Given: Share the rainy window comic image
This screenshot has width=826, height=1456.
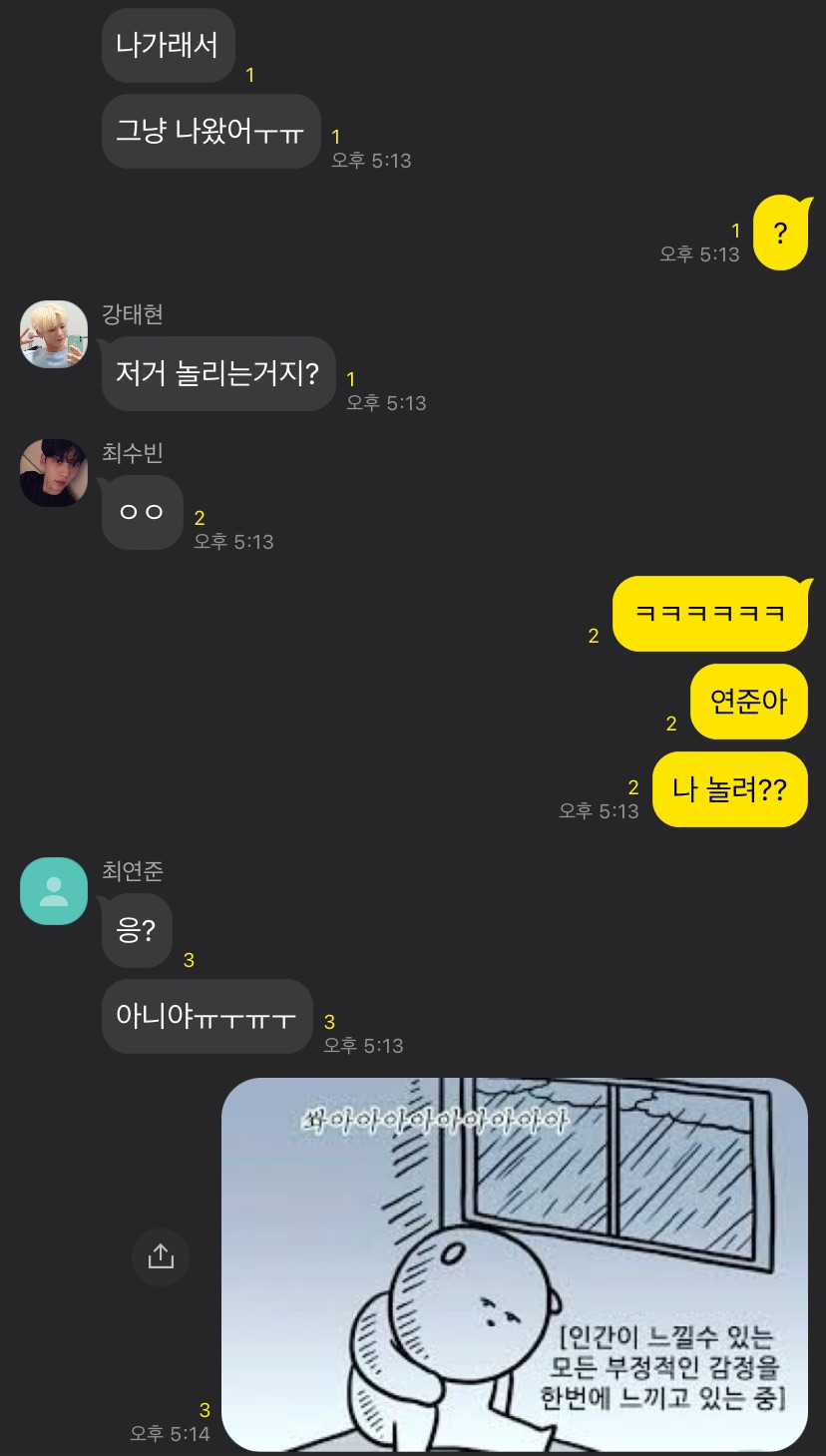Looking at the screenshot, I should coord(161,1256).
